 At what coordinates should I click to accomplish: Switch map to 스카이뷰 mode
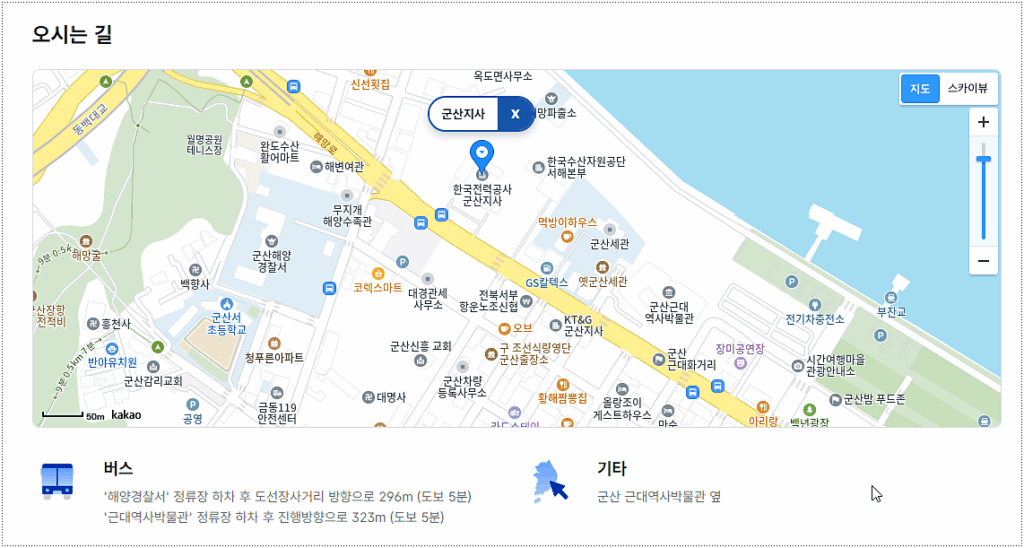[967, 89]
